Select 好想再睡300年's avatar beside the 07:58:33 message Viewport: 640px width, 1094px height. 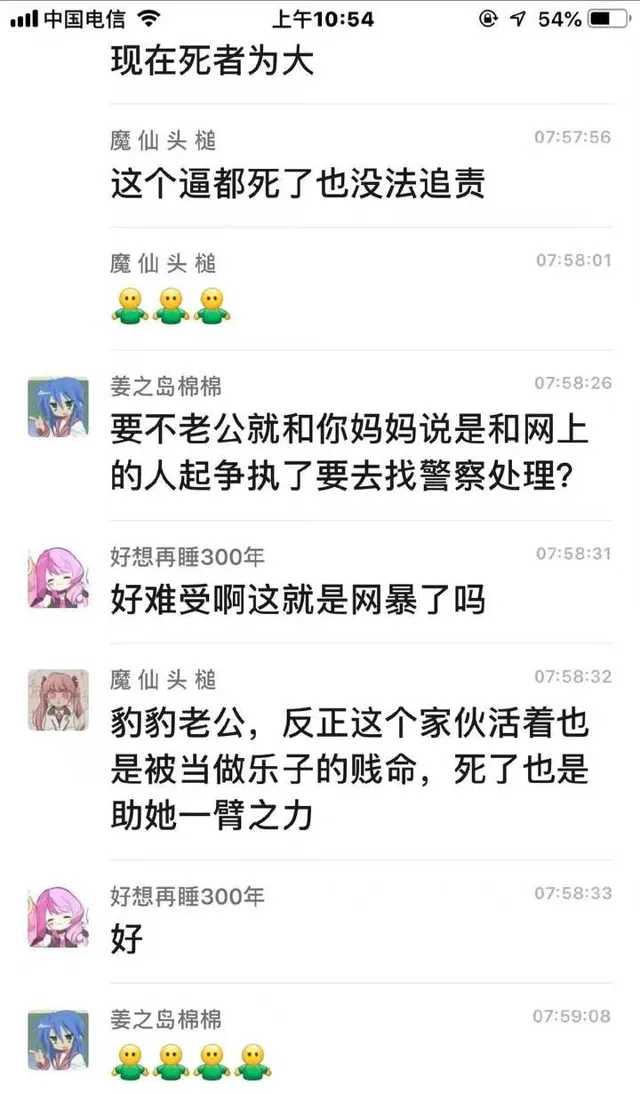click(57, 915)
